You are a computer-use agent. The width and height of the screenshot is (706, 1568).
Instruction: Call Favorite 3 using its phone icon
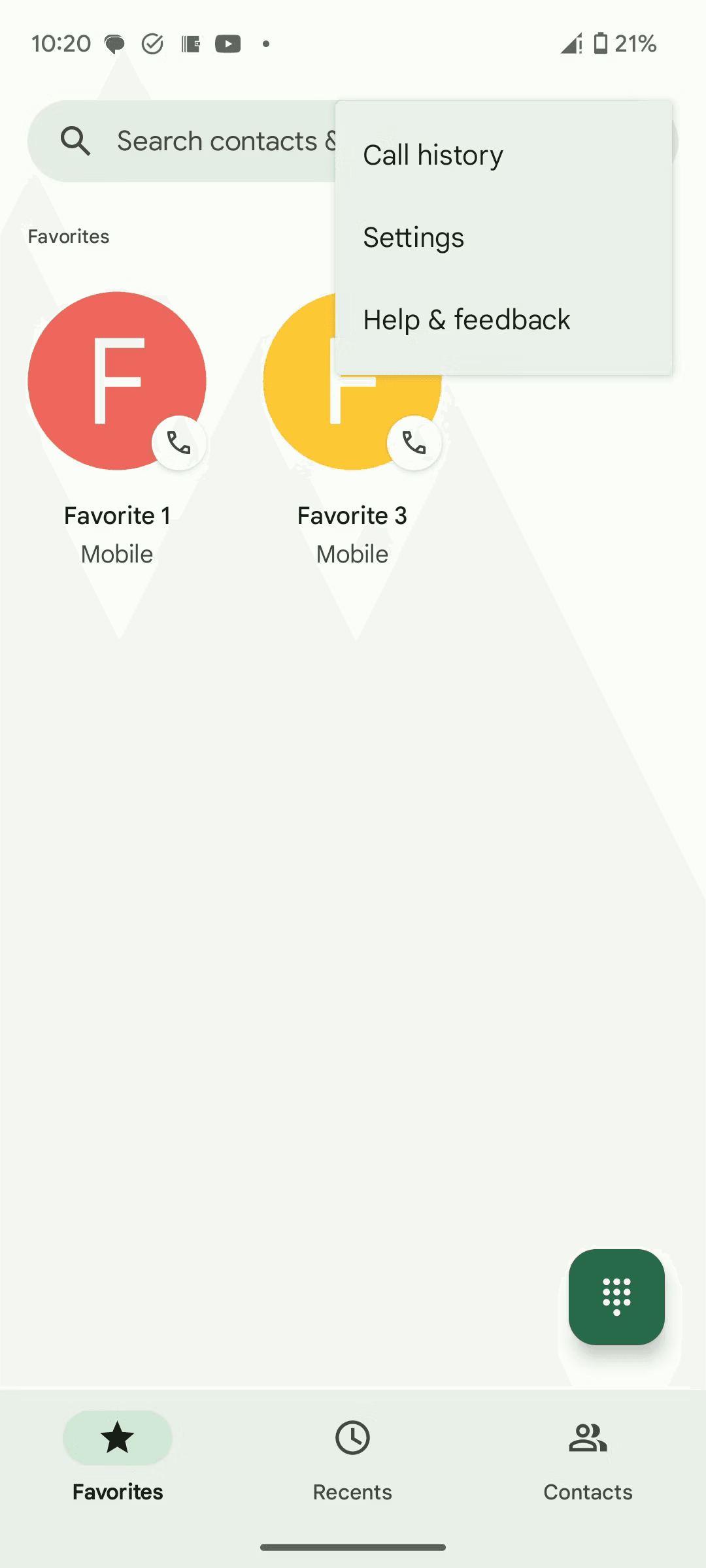414,443
